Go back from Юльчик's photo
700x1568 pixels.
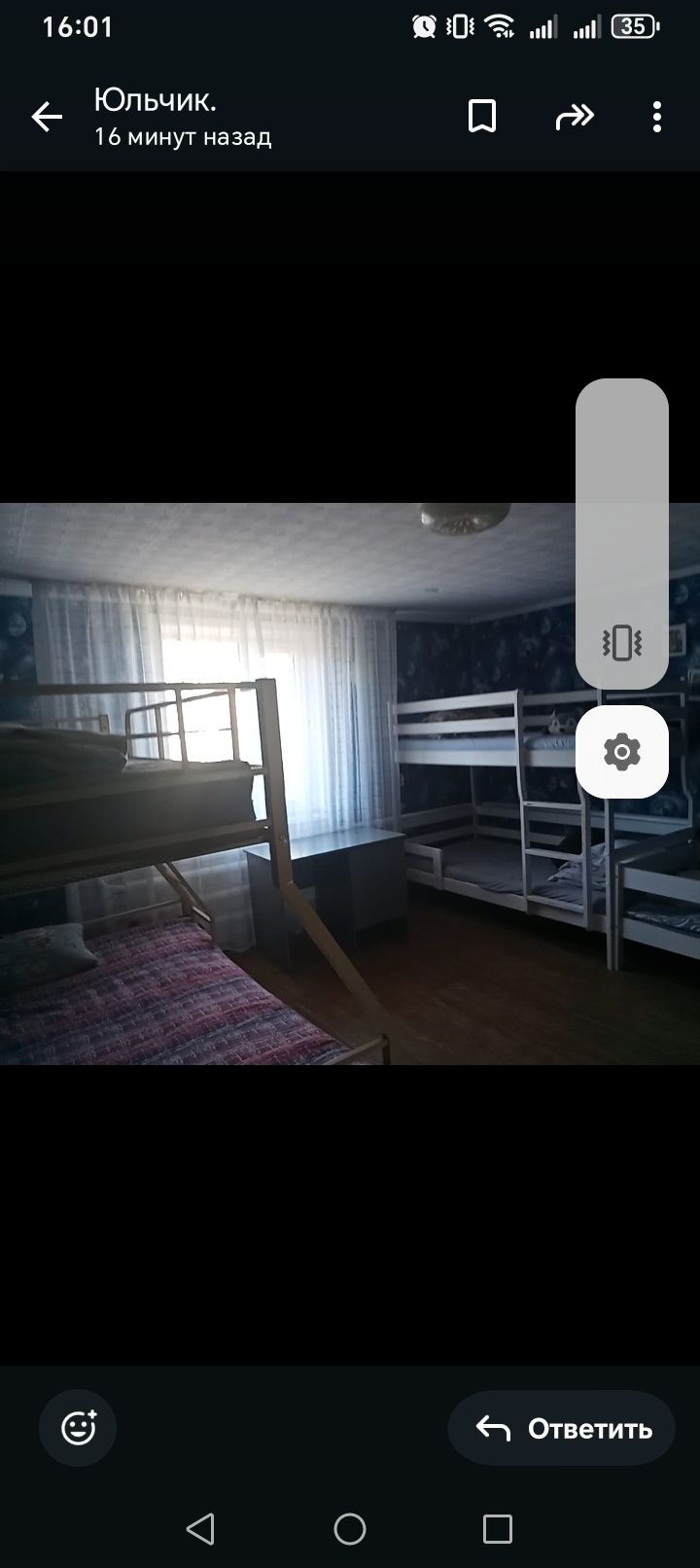46,118
